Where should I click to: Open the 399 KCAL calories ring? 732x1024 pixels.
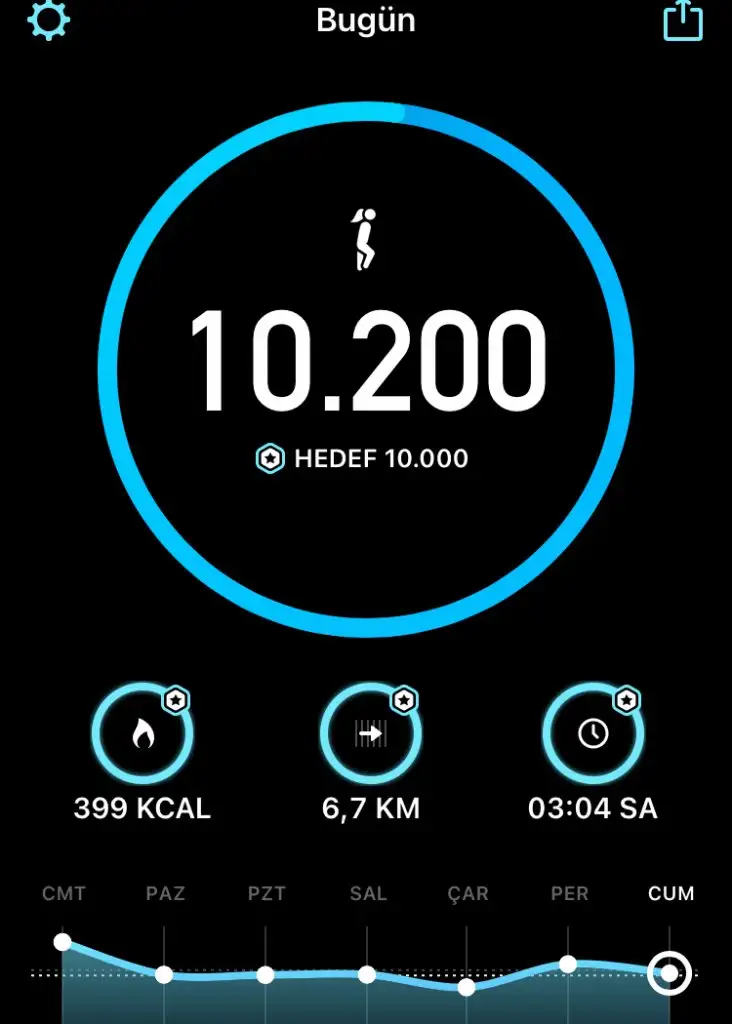tap(142, 736)
